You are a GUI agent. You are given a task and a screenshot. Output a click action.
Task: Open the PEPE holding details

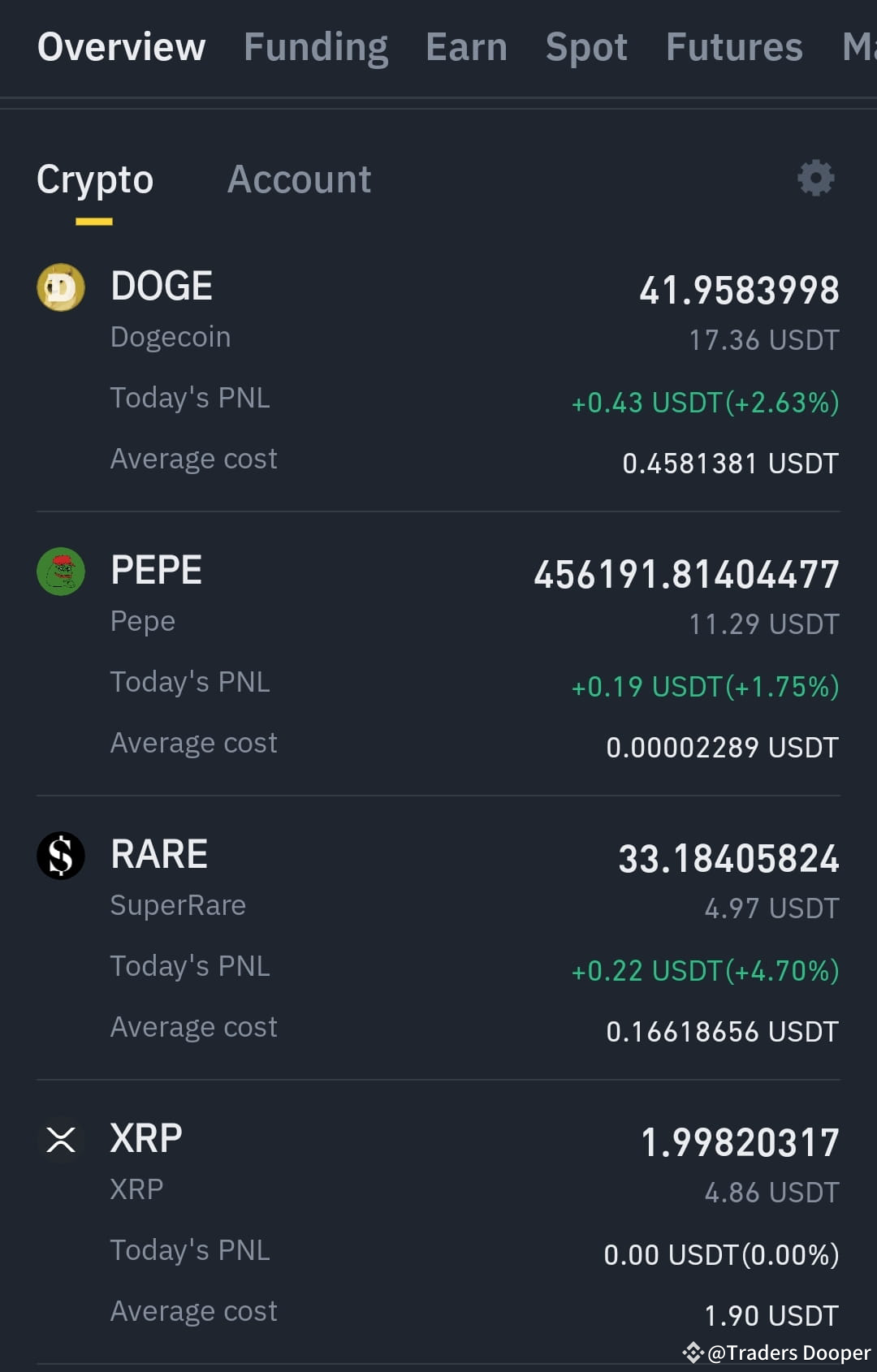click(x=438, y=654)
